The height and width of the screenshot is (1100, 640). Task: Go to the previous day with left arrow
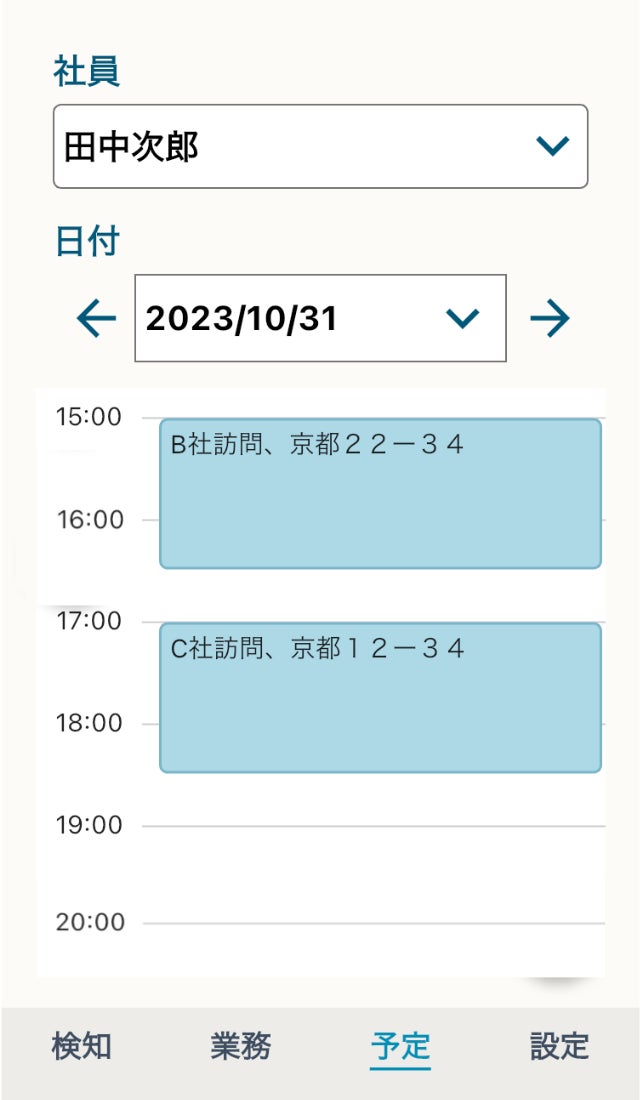pyautogui.click(x=96, y=319)
